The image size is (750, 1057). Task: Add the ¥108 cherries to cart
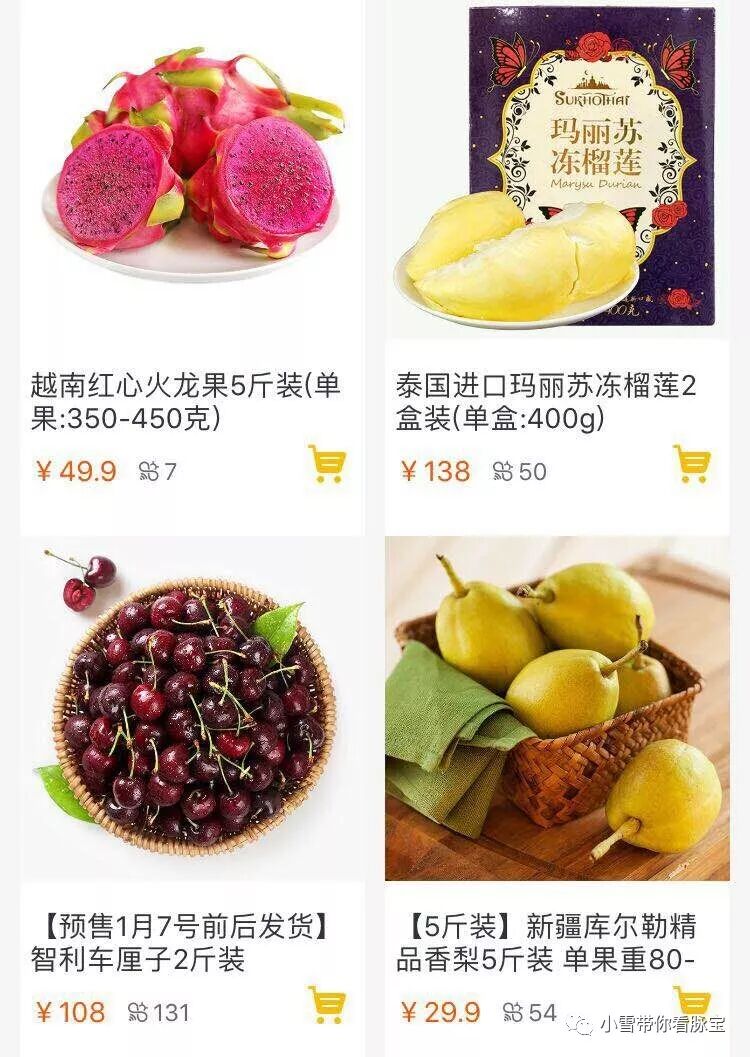point(326,1005)
